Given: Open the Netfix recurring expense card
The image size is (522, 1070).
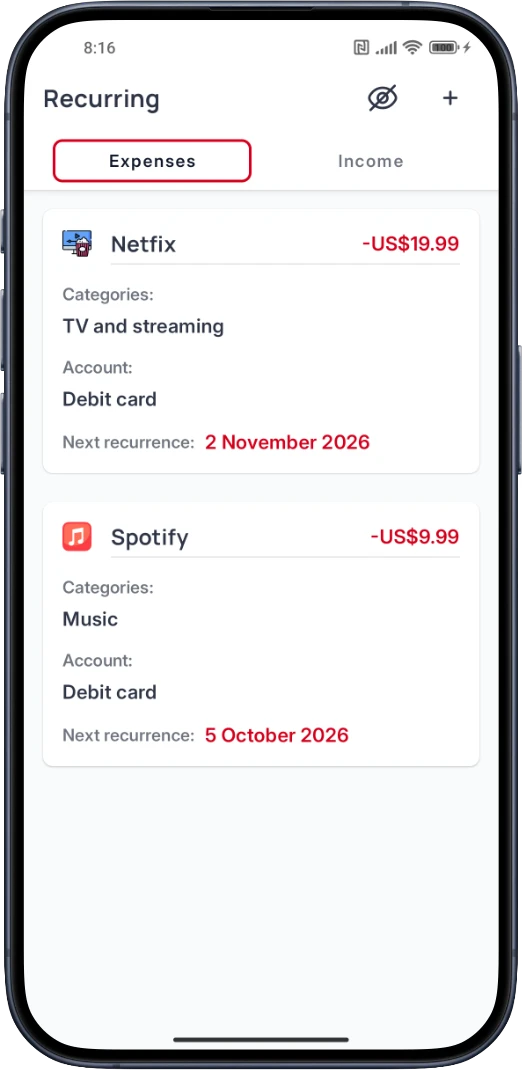Looking at the screenshot, I should [x=261, y=341].
